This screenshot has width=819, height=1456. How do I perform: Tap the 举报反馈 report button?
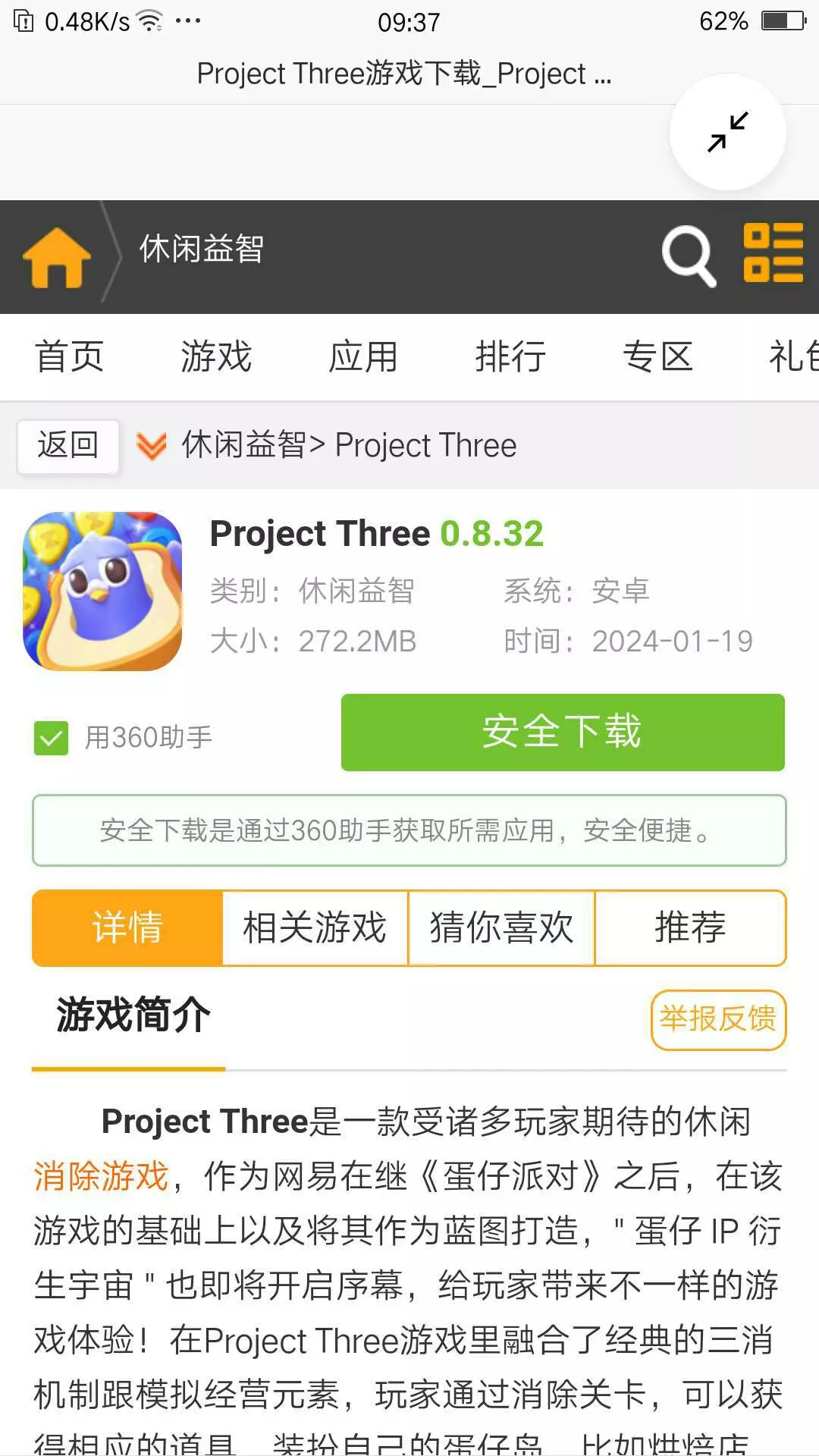(x=718, y=1020)
